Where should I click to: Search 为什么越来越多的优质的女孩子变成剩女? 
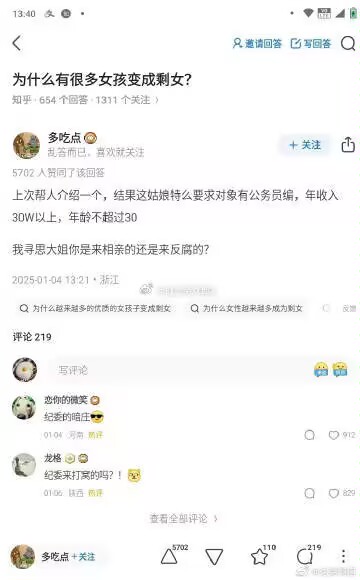pos(97,308)
